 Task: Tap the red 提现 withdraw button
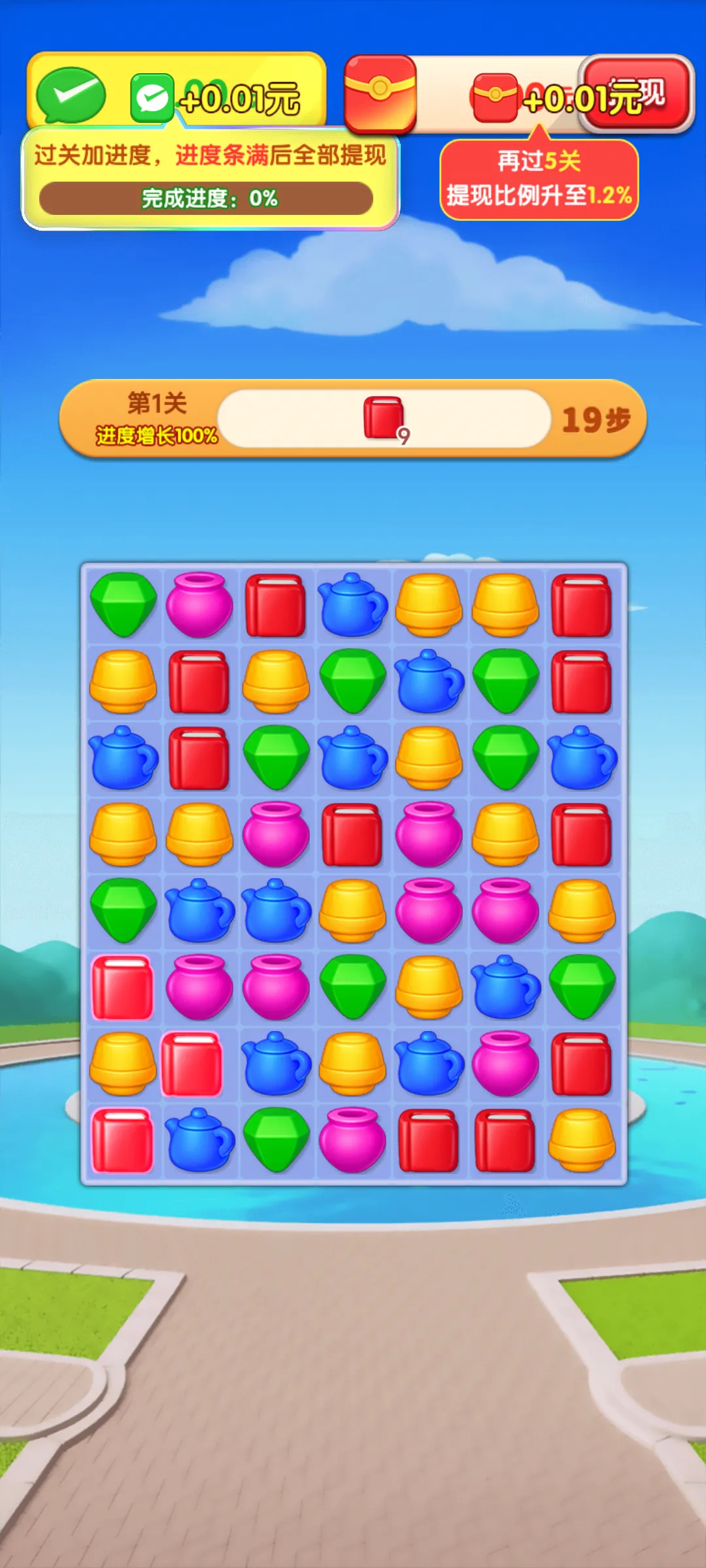click(637, 93)
